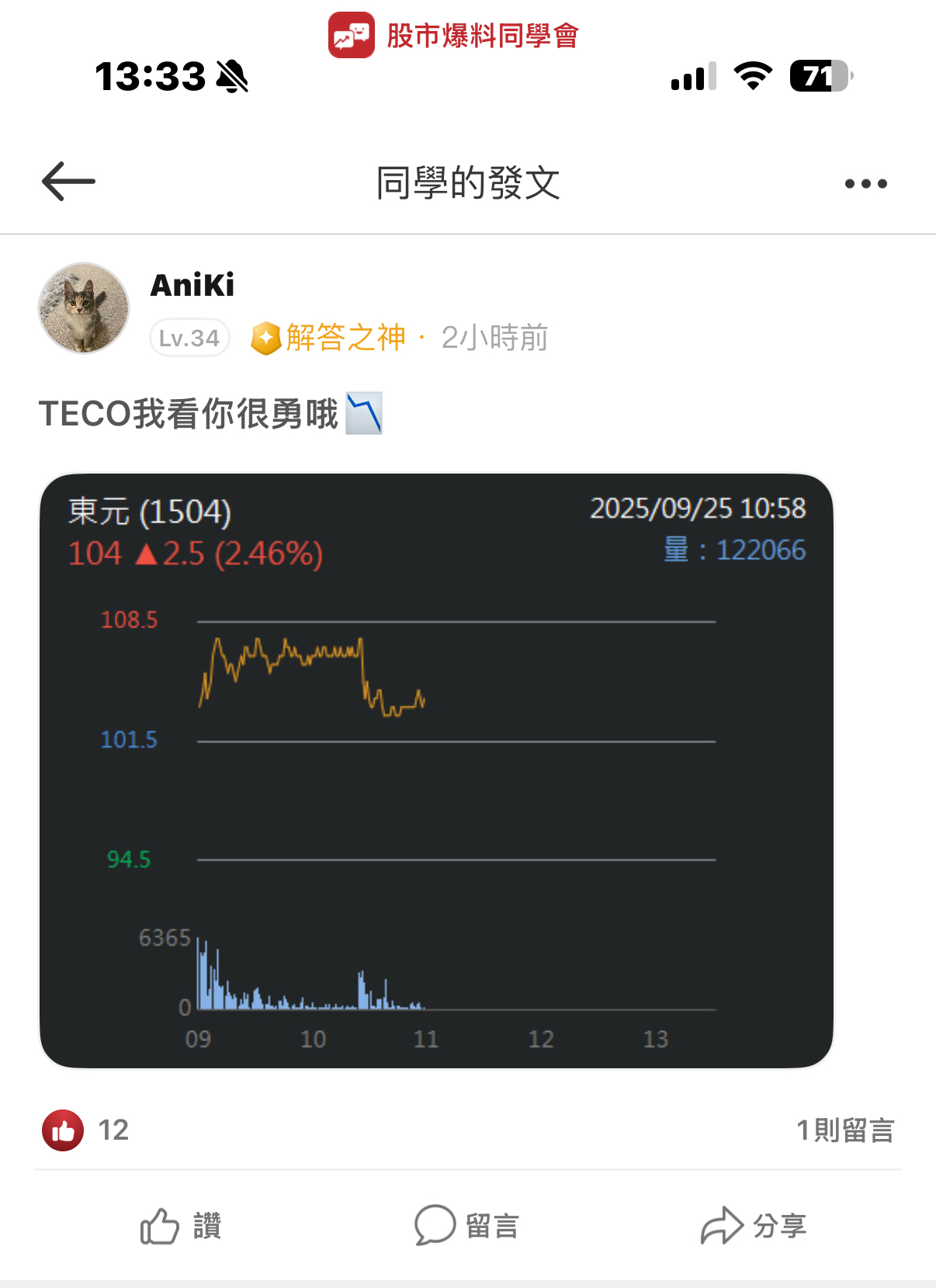Screen dimensions: 936x1288
Task: Open the 東元 (1504) stock chart image
Action: click(436, 770)
